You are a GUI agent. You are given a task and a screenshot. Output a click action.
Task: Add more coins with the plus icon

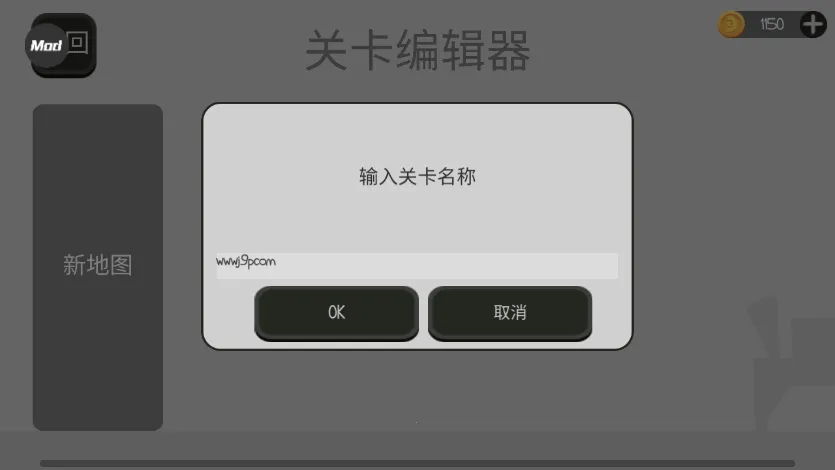(x=813, y=24)
